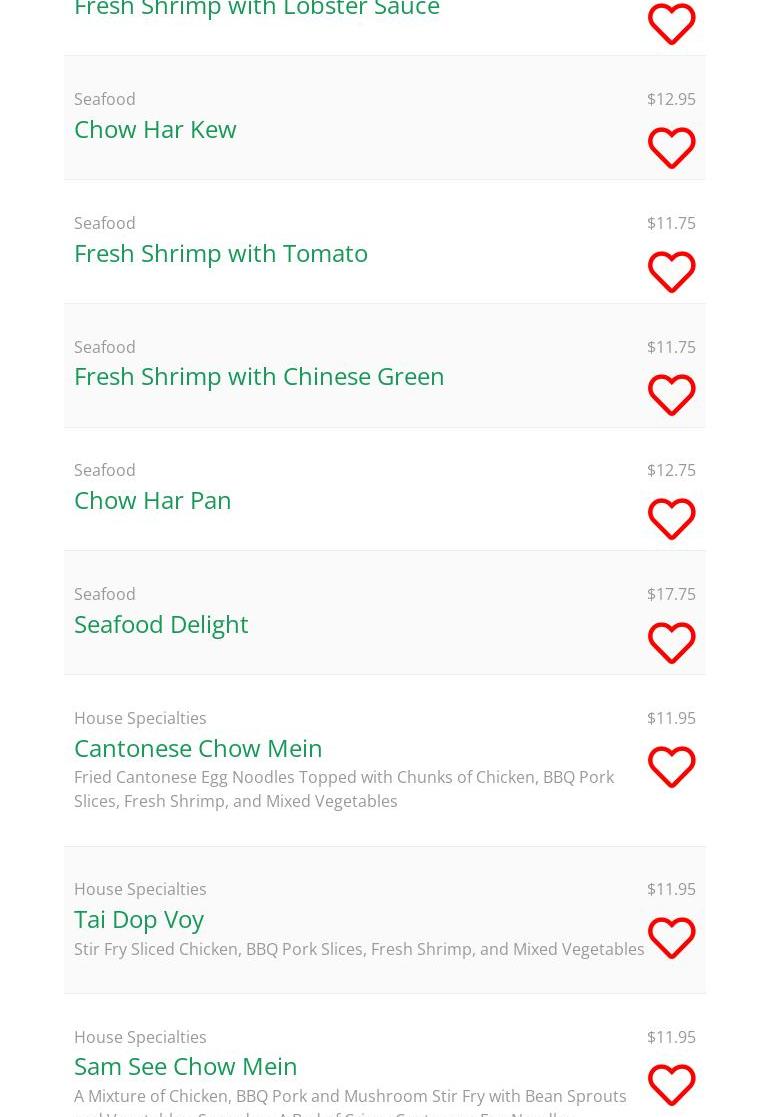Screen dimensions: 770x1117
Task: Open Fresh Shrimp with Chinese Green
Action: click(x=259, y=376)
